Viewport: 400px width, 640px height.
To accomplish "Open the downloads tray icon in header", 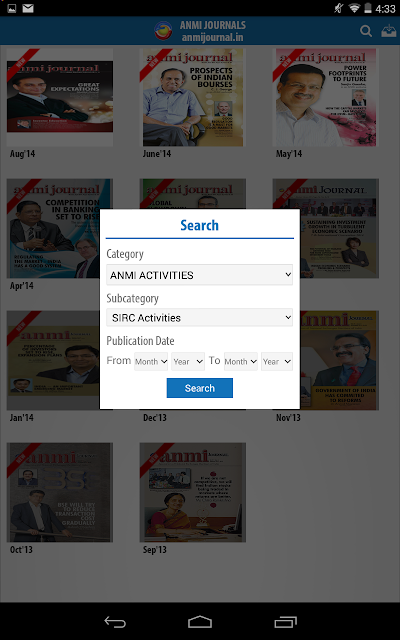I will 389,31.
